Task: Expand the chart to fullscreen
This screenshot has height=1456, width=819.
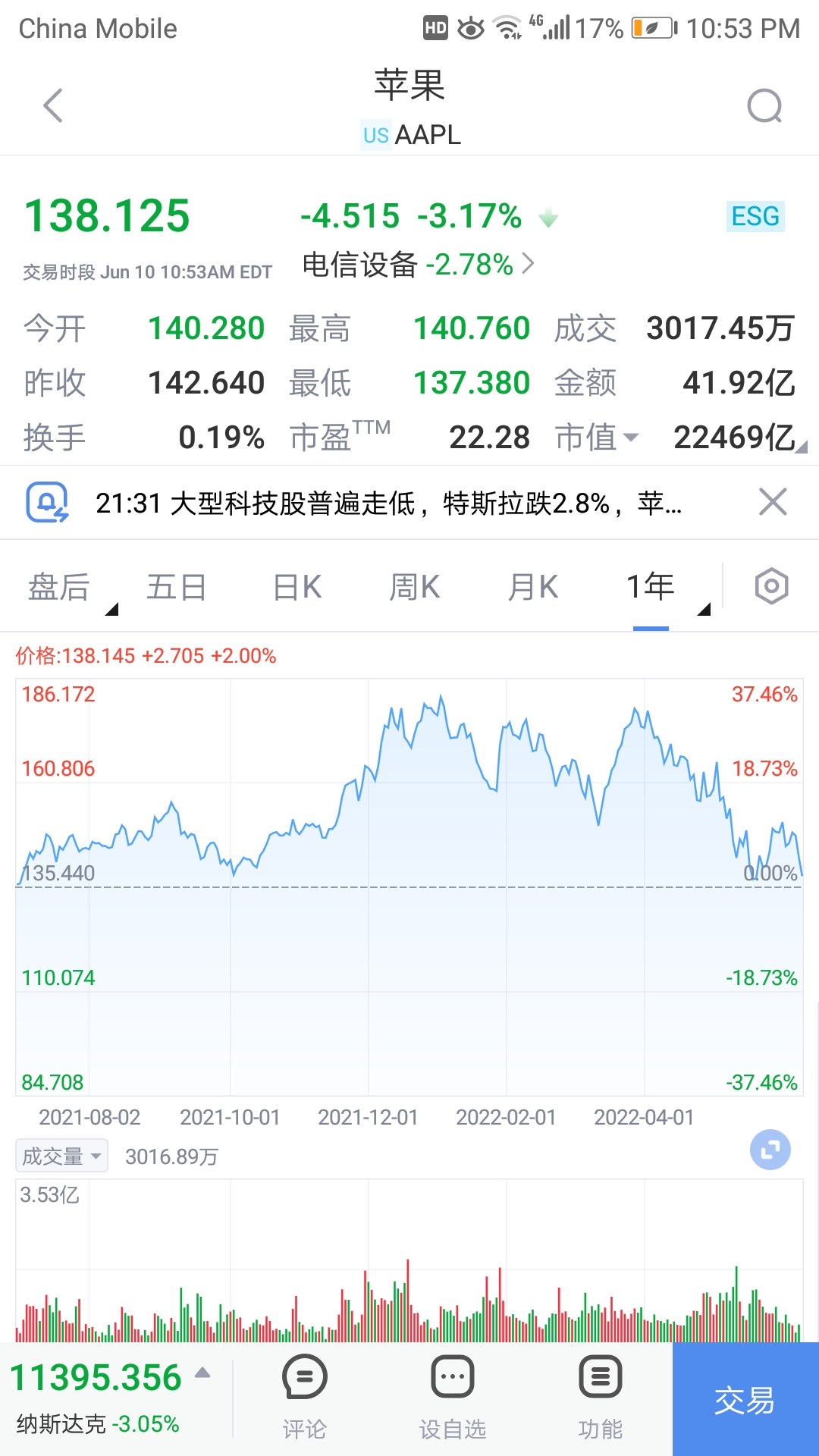Action: pos(770,1150)
